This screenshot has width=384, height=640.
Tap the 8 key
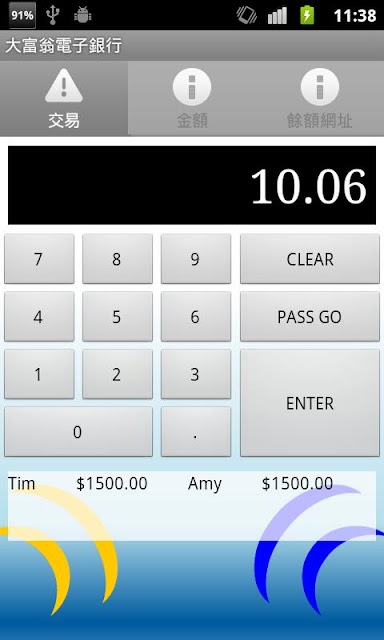pos(118,259)
